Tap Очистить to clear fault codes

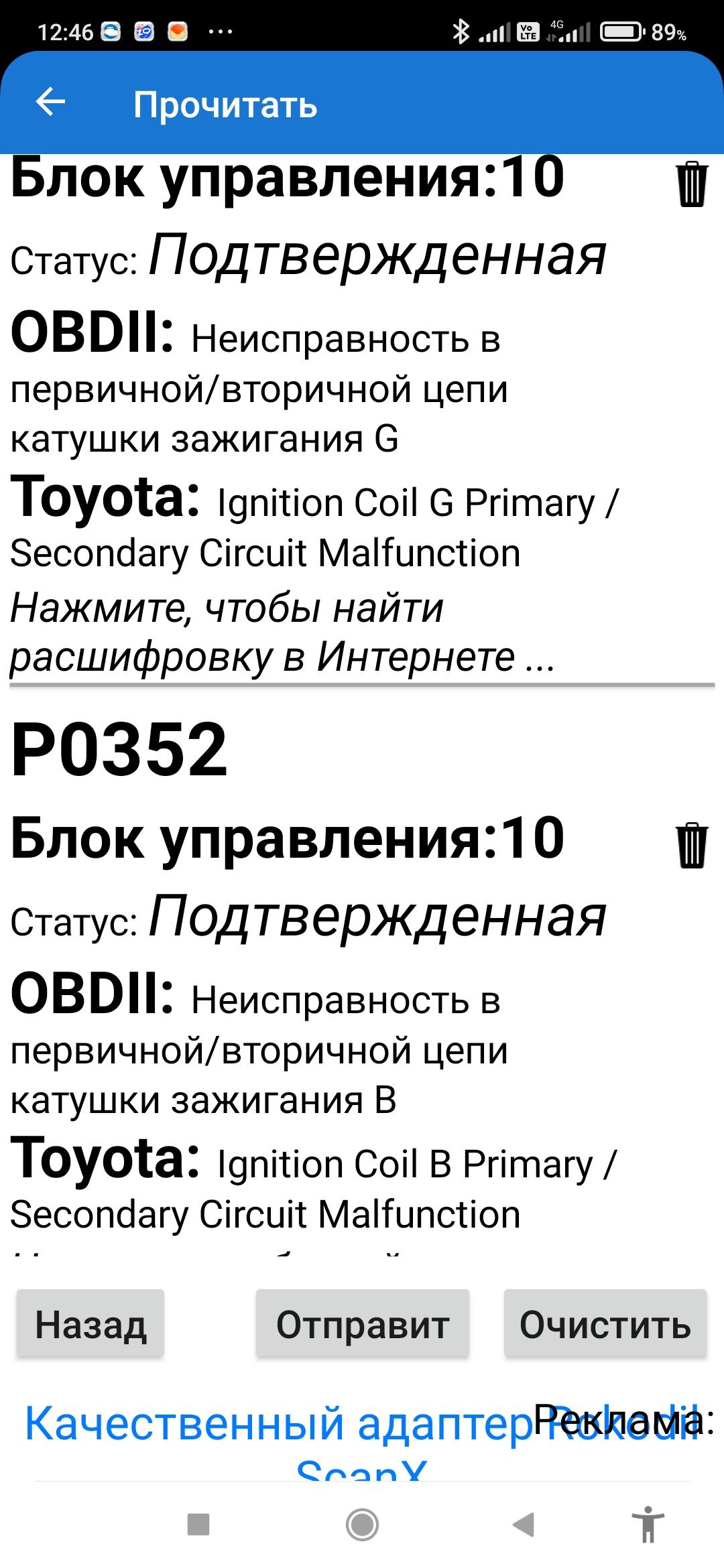tap(605, 1324)
